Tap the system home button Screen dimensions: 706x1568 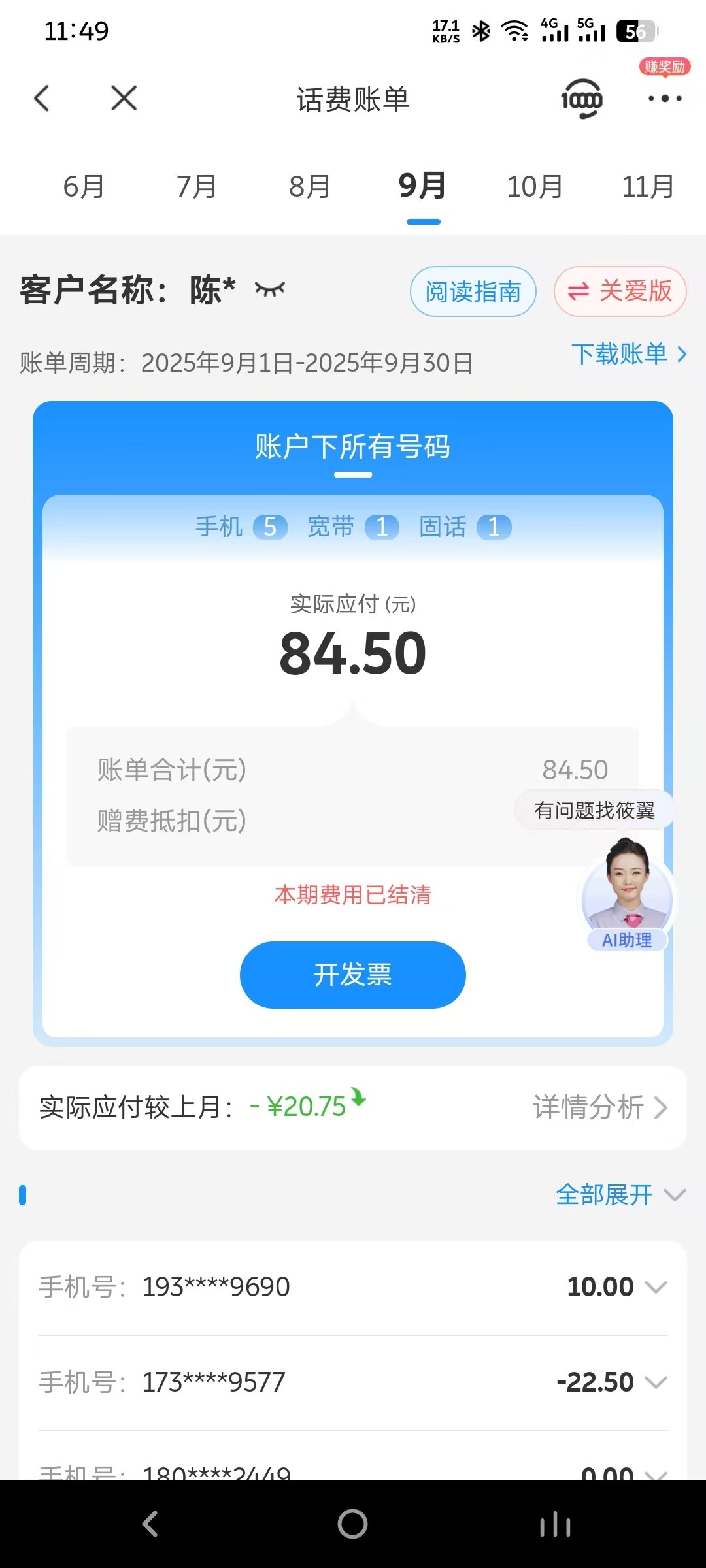[352, 1524]
